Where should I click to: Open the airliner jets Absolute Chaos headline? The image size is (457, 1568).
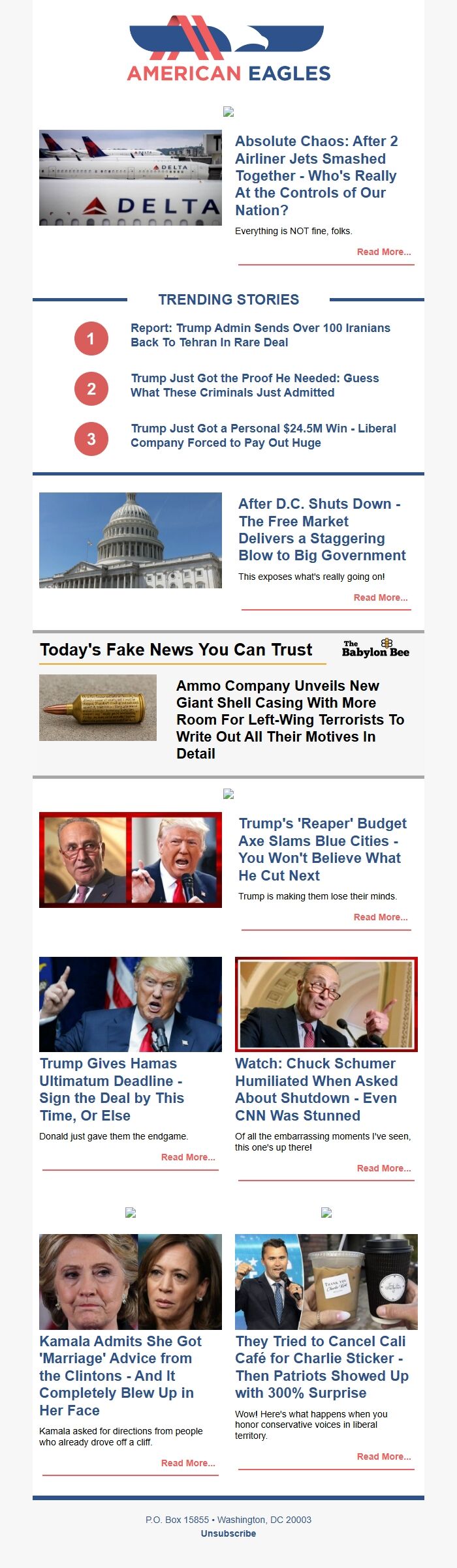(317, 175)
